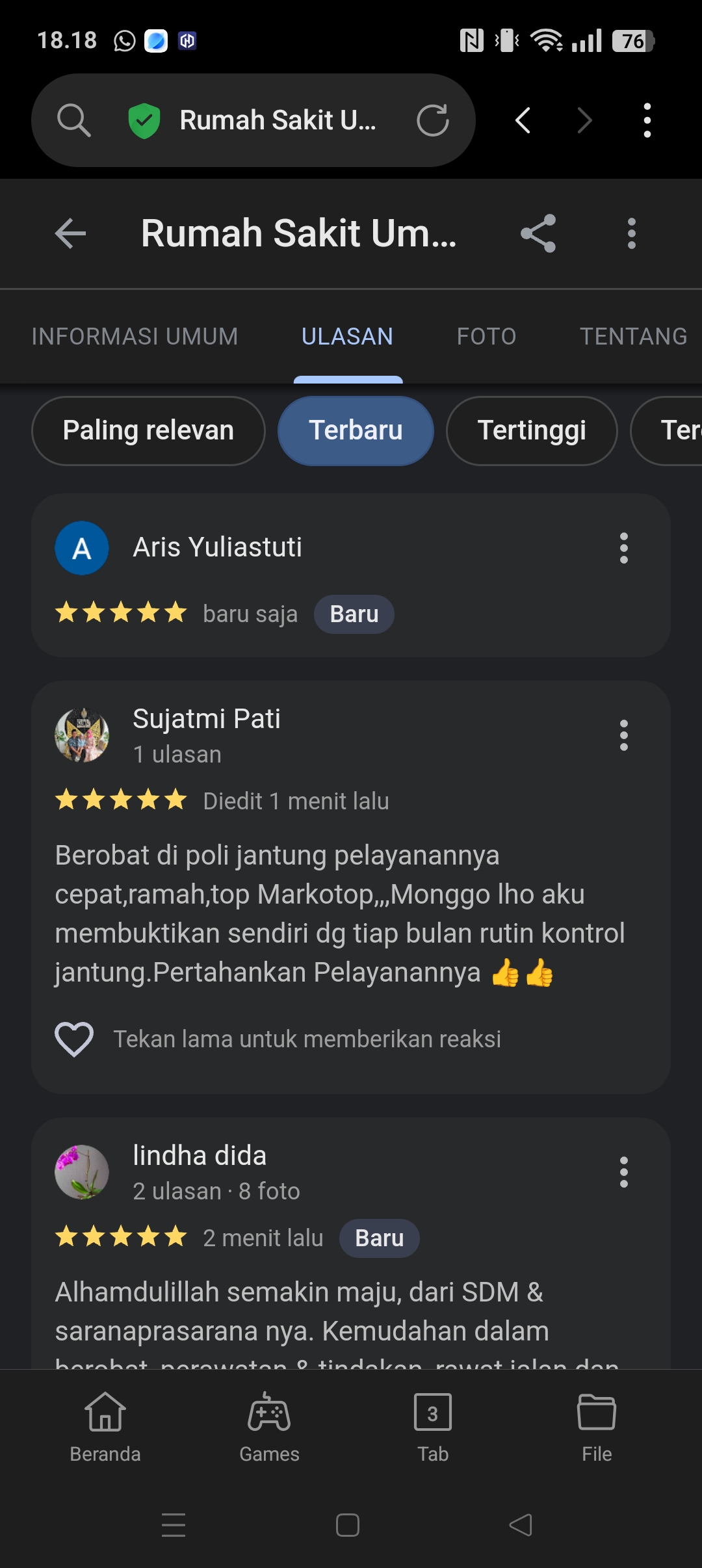Sort reviews by Tertinggi
Screen dimensions: 702x1568
click(x=531, y=430)
